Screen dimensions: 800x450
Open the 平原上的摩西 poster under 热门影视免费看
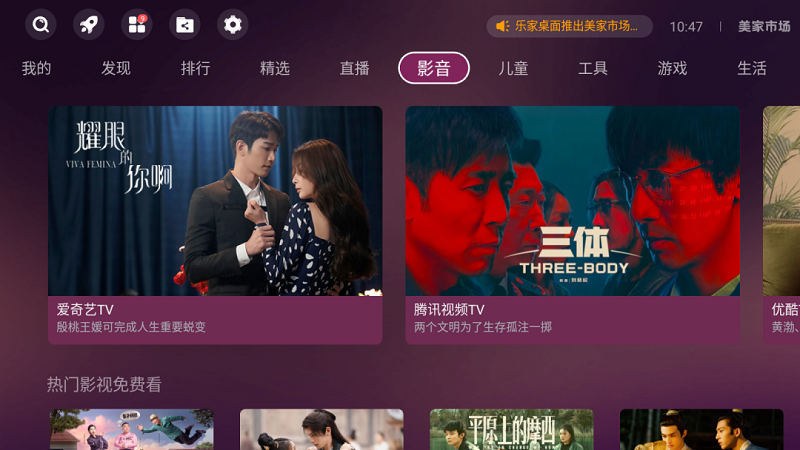[512, 430]
